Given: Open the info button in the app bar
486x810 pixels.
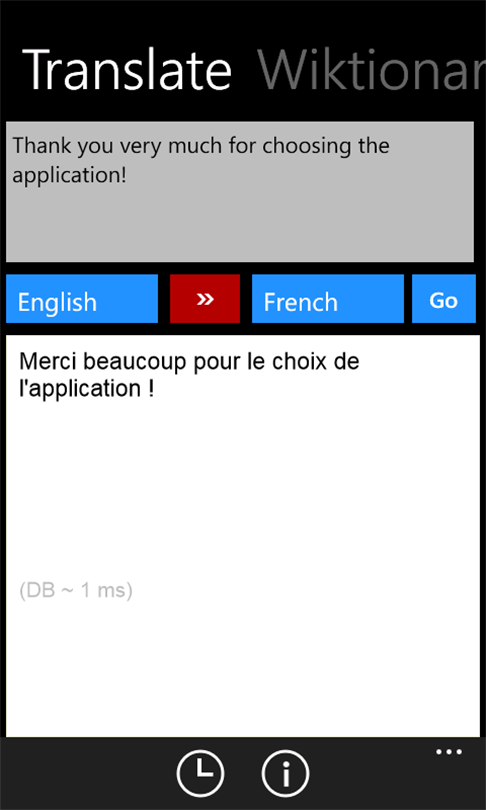Looking at the screenshot, I should [x=285, y=773].
